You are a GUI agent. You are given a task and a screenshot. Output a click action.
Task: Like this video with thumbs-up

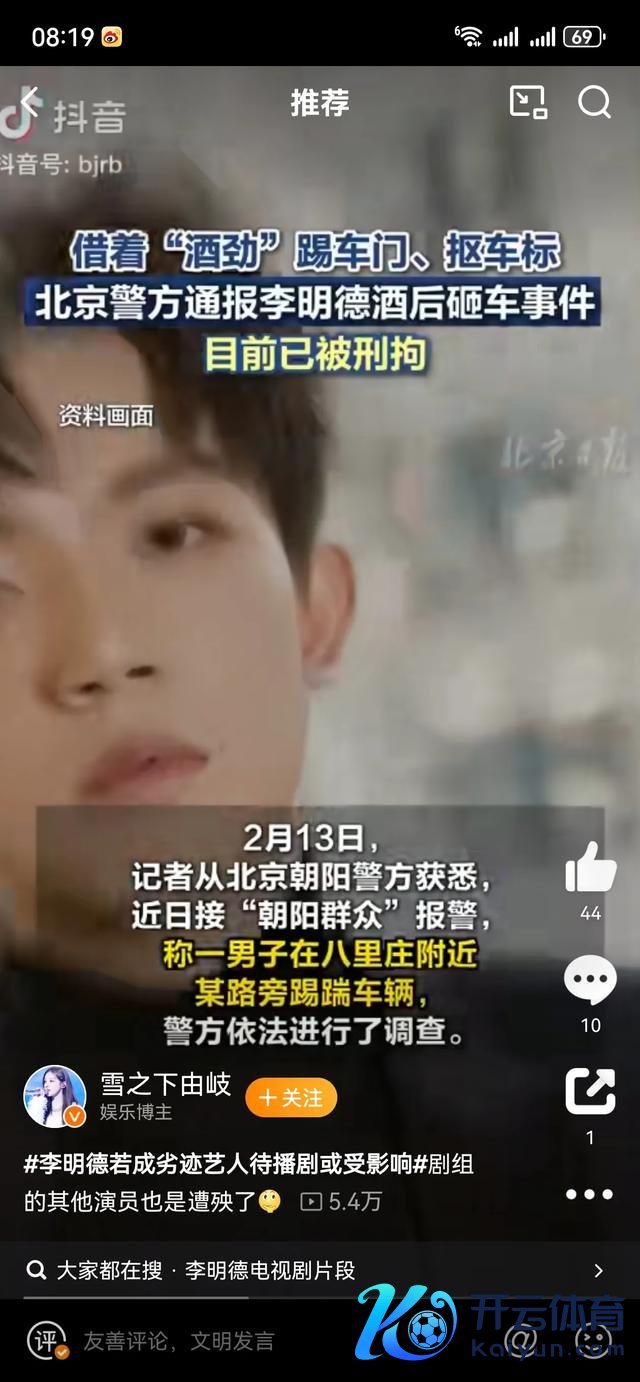pos(590,868)
